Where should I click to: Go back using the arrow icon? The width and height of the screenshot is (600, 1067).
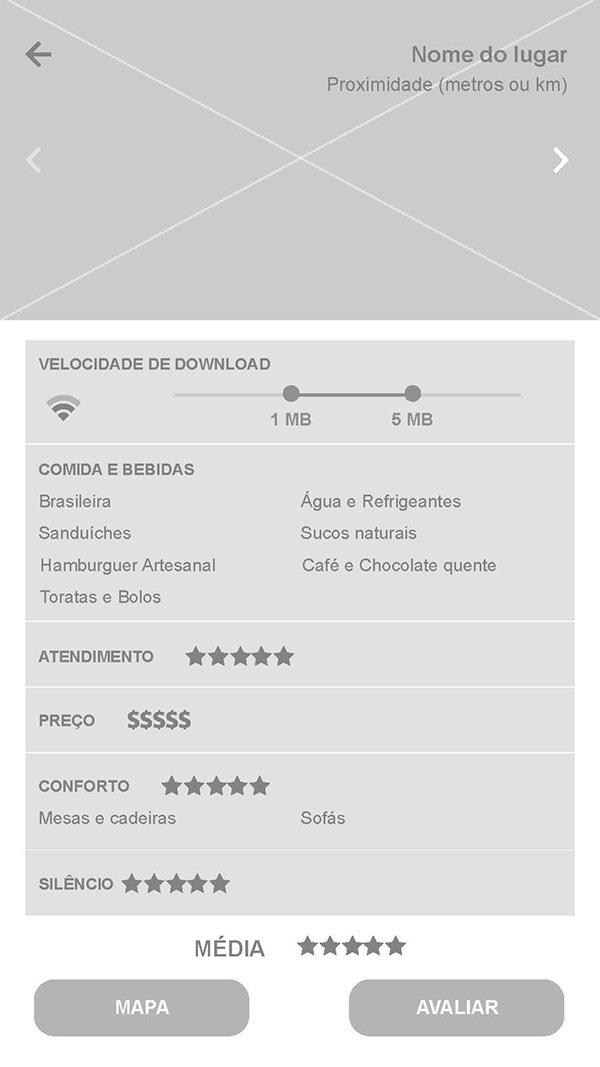pyautogui.click(x=38, y=54)
